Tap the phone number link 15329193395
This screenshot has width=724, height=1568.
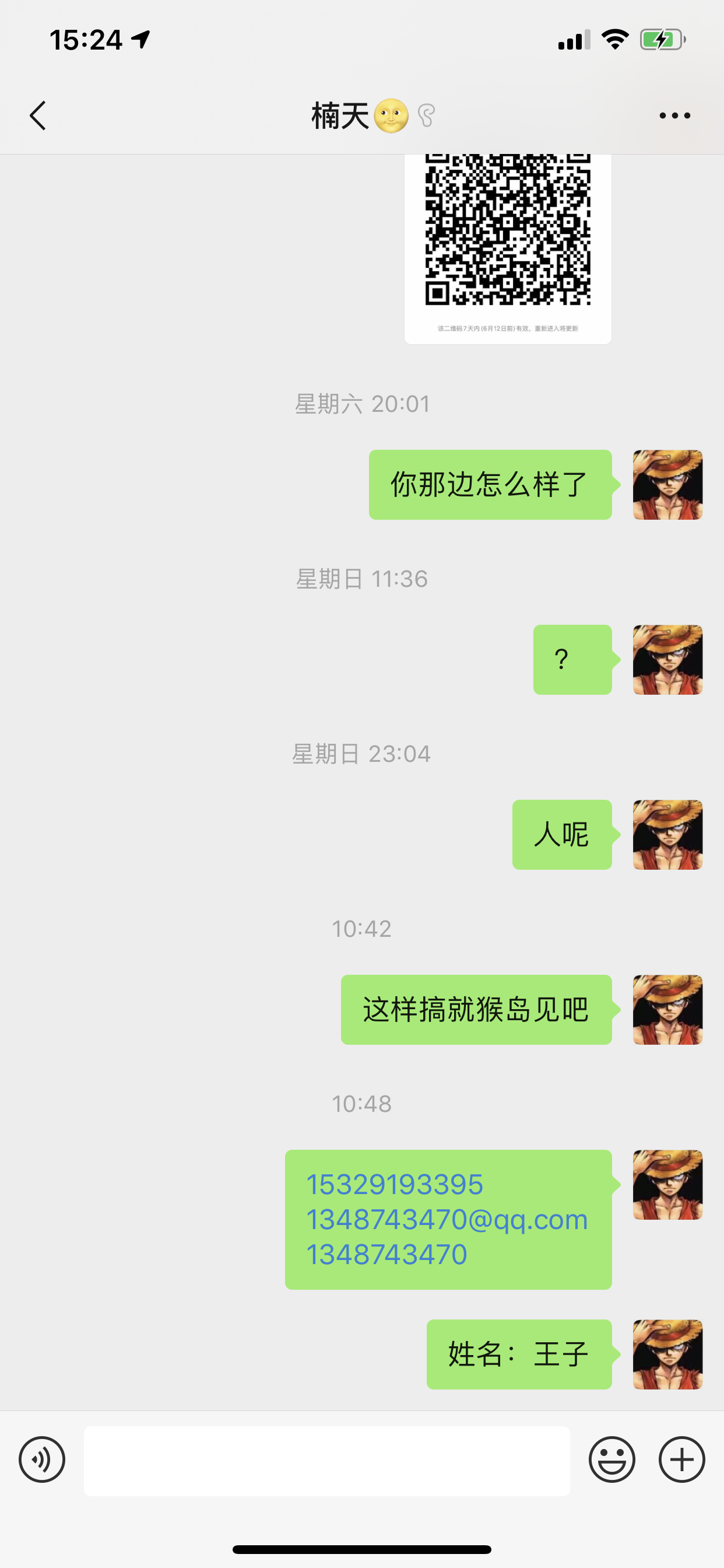click(394, 1185)
